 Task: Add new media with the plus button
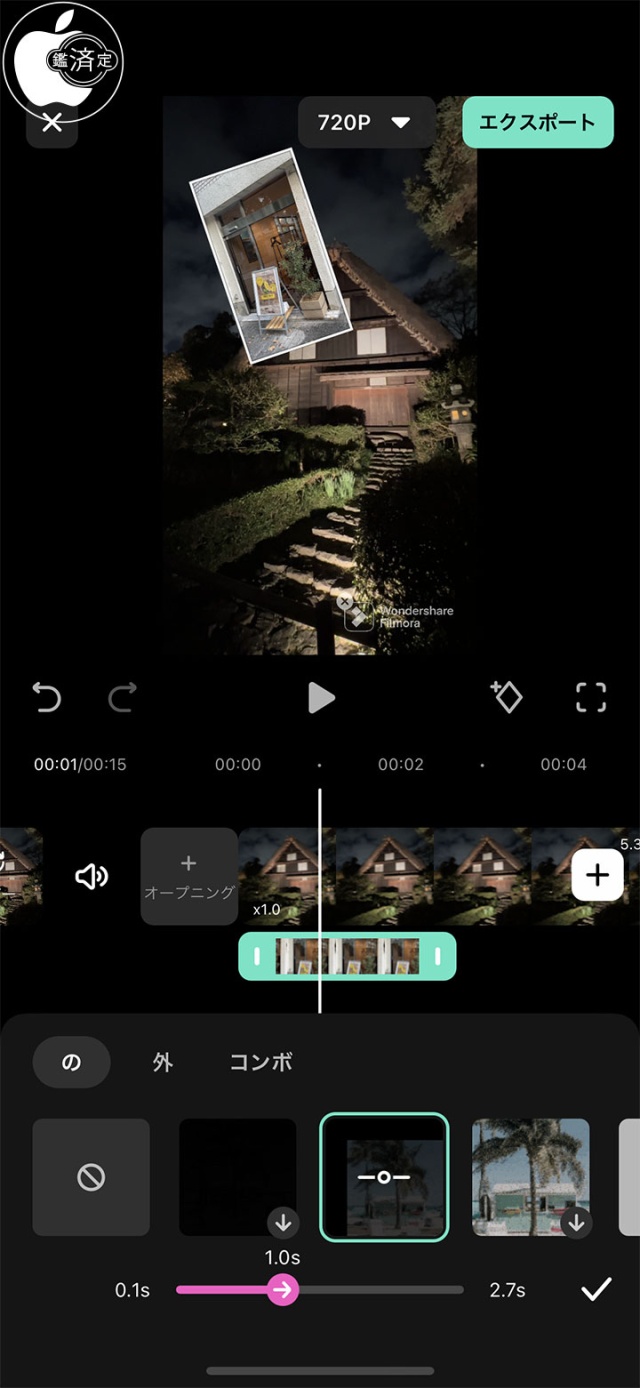pos(597,876)
